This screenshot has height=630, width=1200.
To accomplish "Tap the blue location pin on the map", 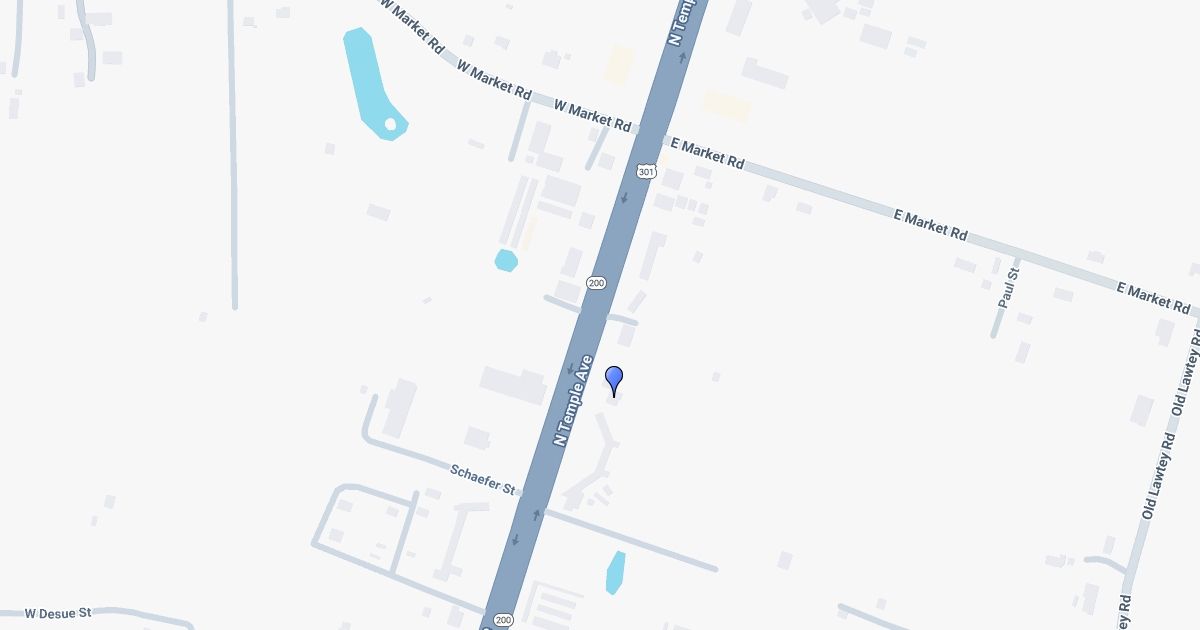I will click(615, 379).
